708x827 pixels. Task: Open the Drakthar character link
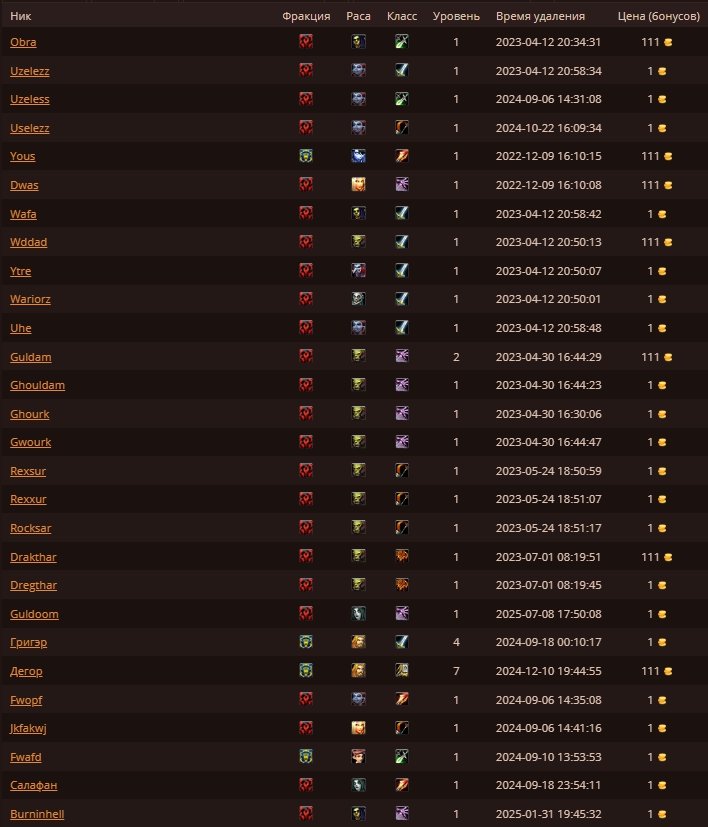coord(33,557)
